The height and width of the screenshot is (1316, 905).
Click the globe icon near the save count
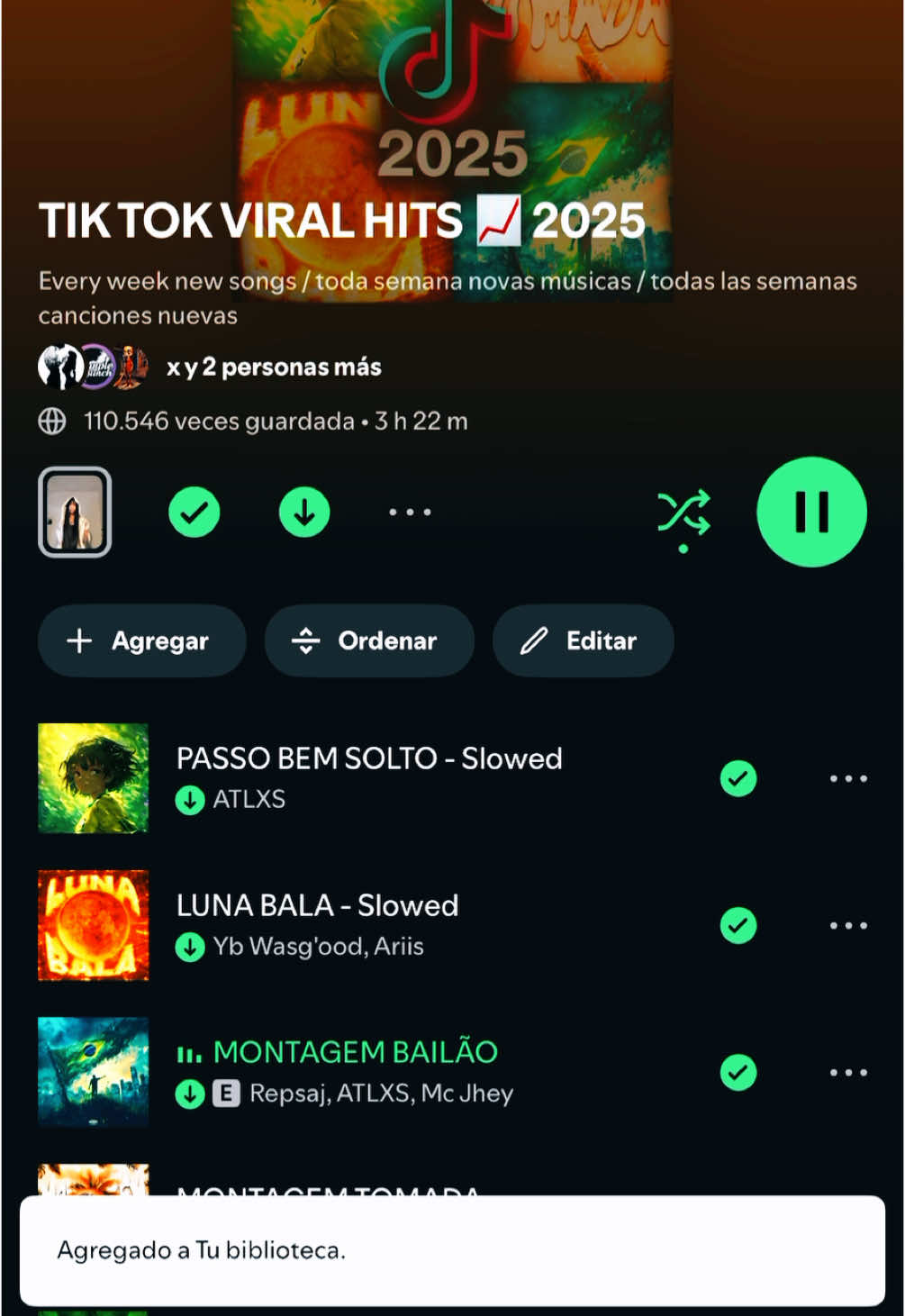51,421
